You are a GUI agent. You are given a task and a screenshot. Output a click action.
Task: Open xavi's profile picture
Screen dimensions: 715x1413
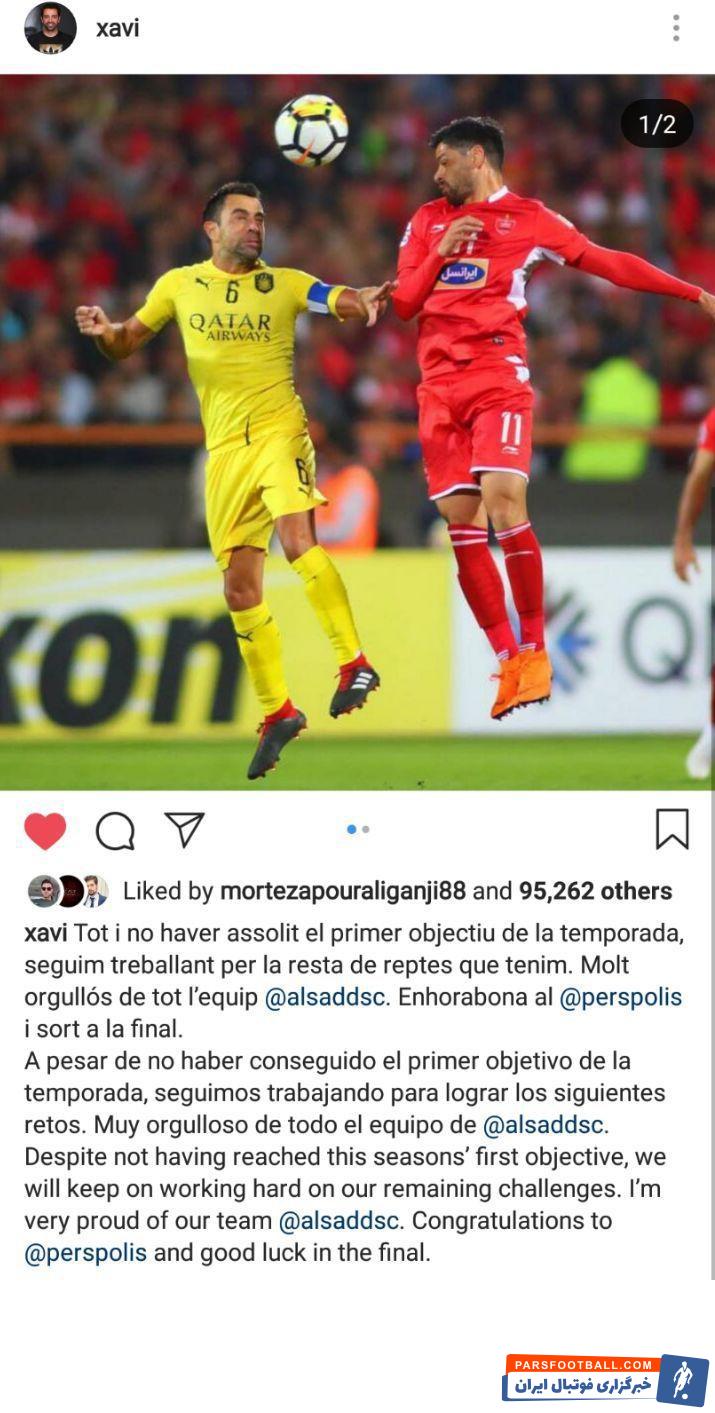(50, 28)
